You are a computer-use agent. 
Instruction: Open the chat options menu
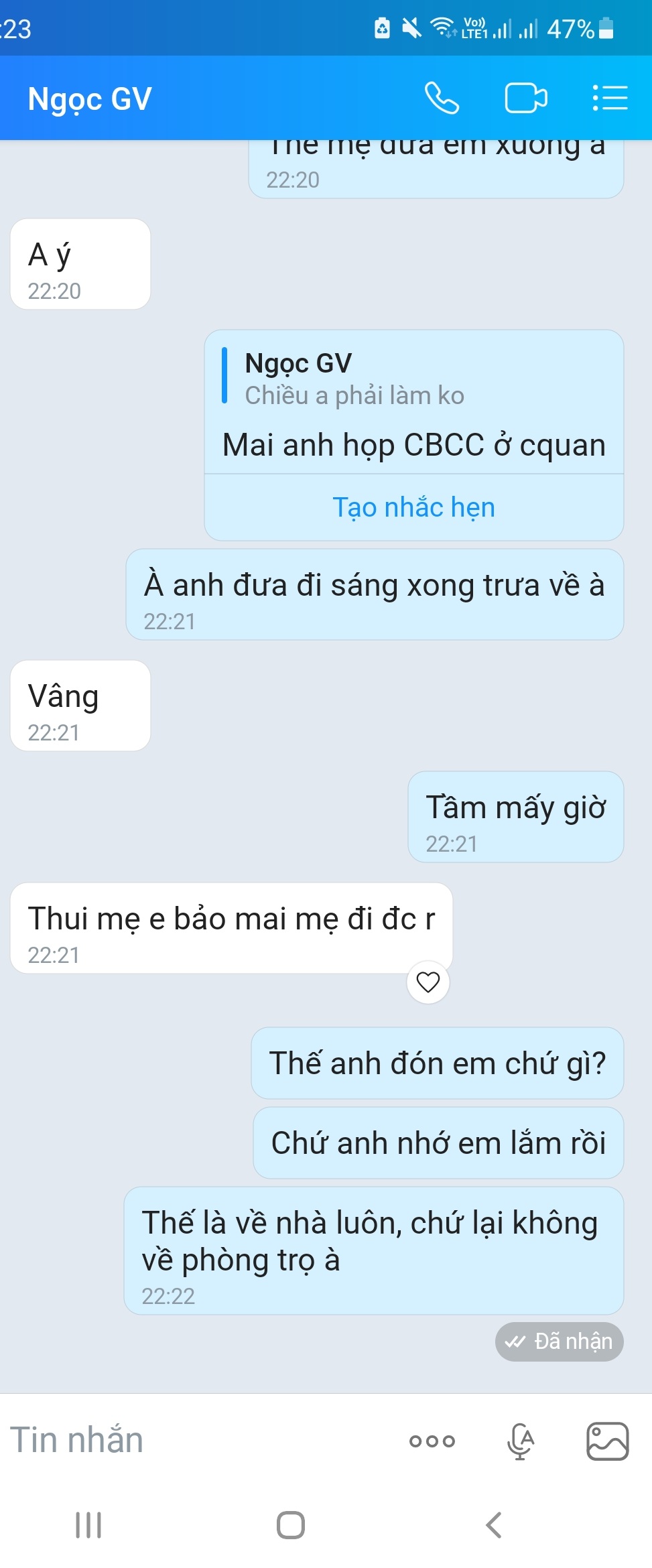click(x=610, y=99)
